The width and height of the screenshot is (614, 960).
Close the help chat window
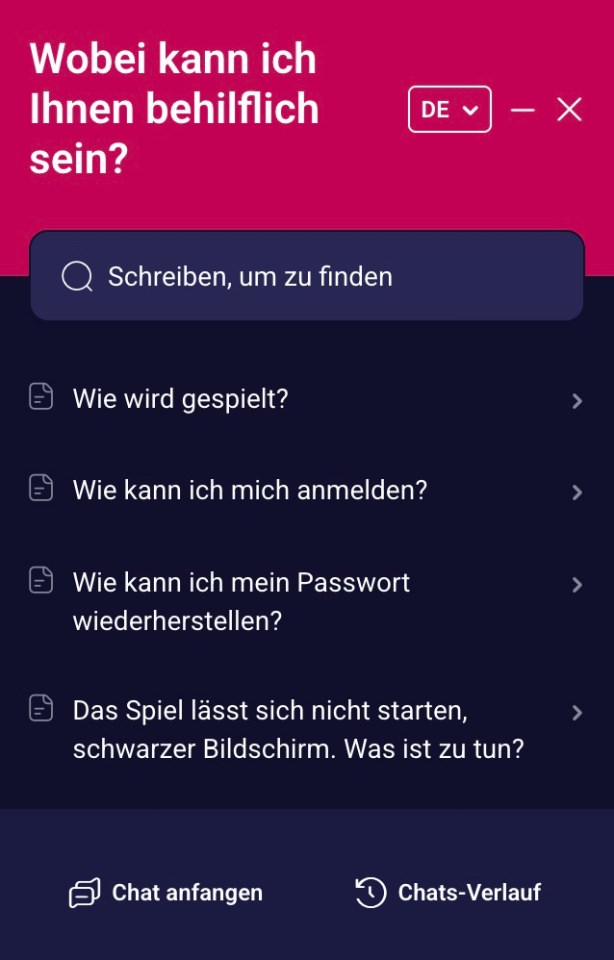click(569, 110)
